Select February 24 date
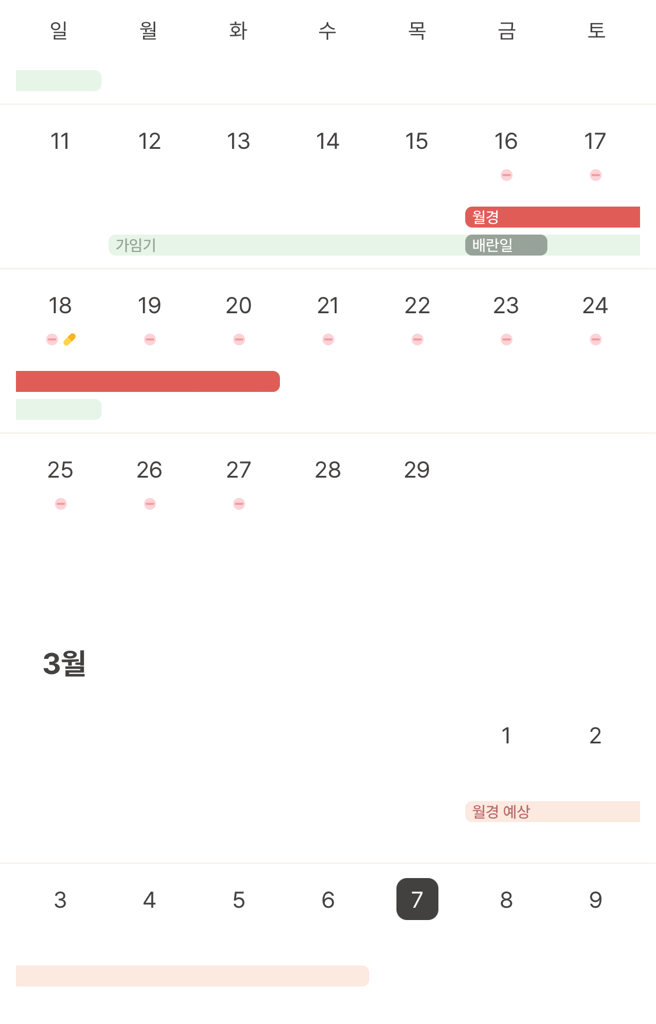 point(595,306)
